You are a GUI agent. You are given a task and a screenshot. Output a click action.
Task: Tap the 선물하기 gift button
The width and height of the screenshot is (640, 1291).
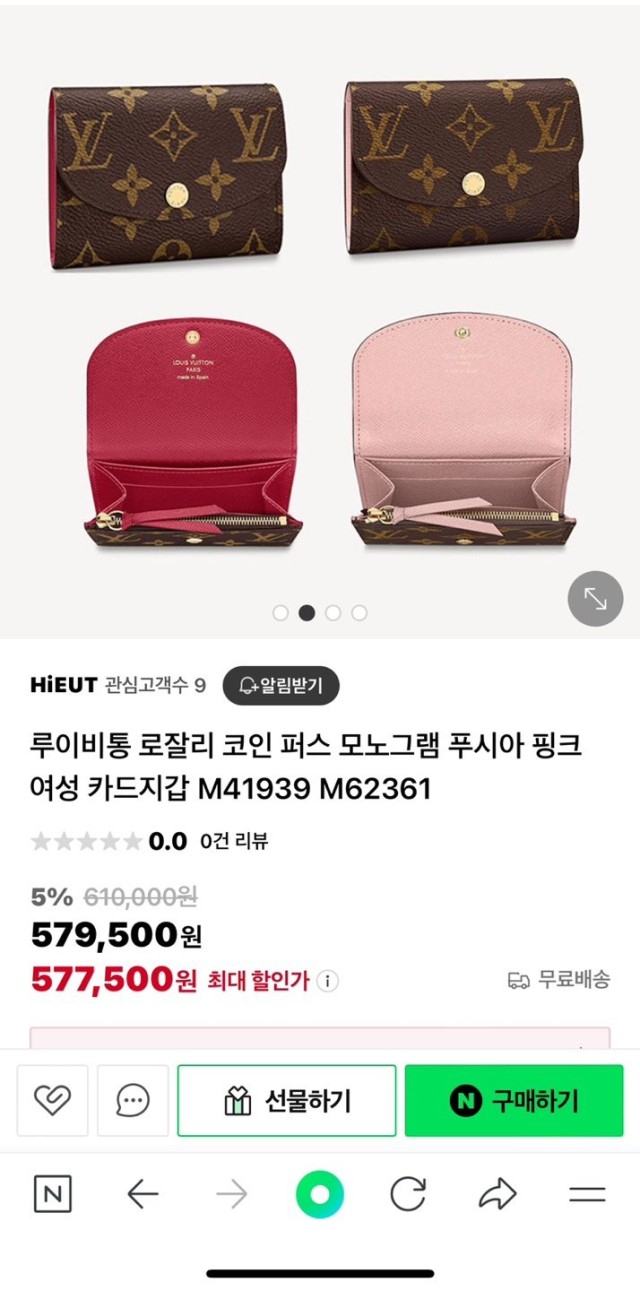(x=287, y=1100)
